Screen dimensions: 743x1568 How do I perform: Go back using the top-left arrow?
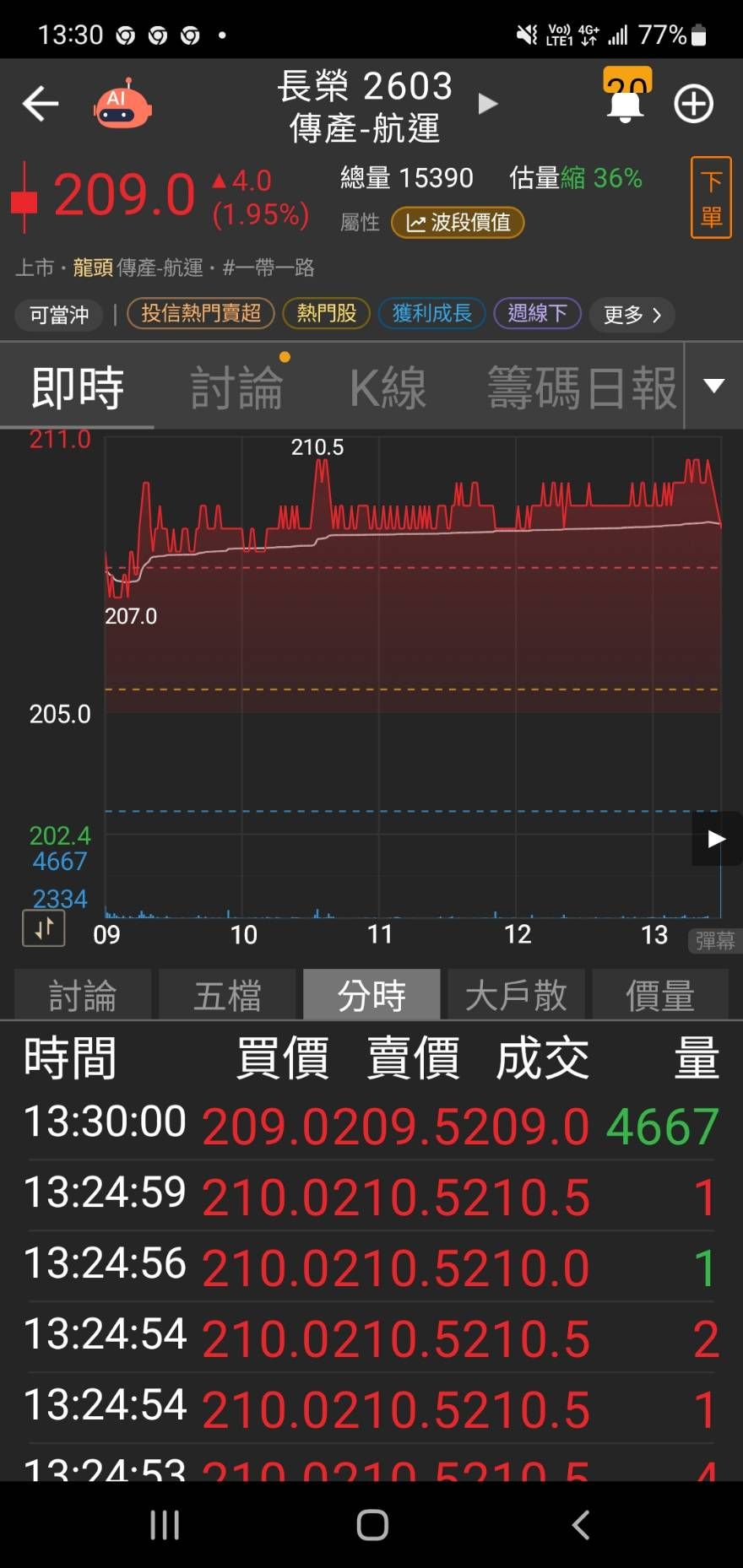coord(40,105)
